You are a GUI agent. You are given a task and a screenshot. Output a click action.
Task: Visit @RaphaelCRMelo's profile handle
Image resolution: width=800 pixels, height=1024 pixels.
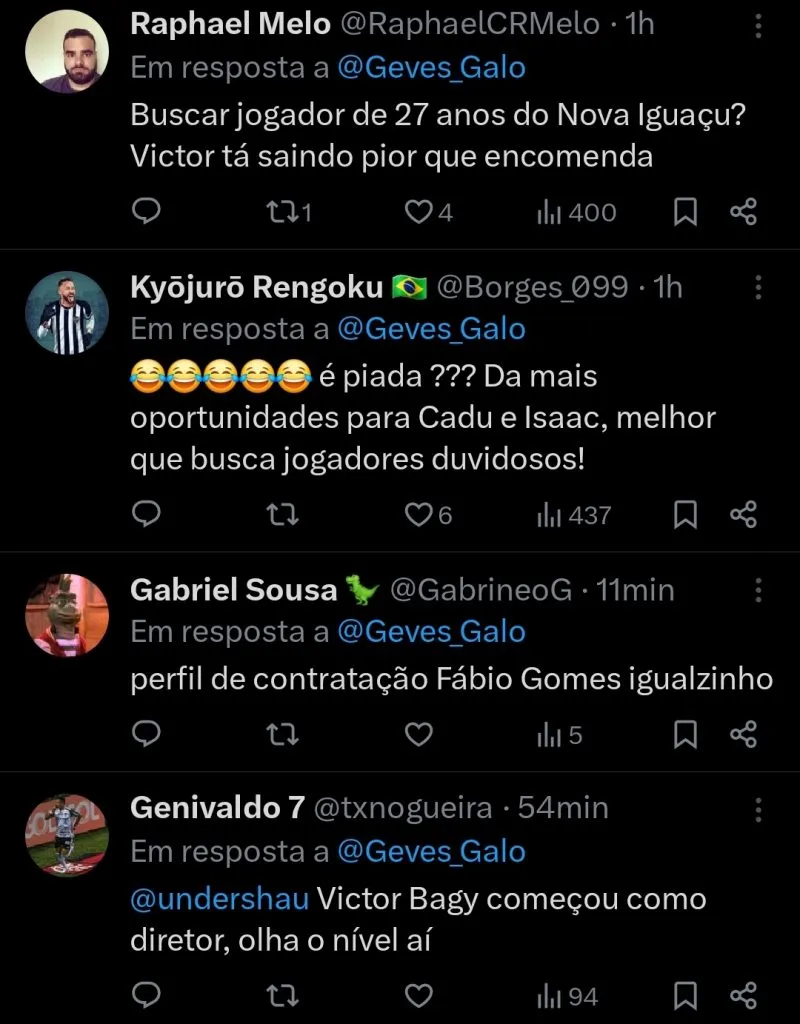tap(474, 25)
